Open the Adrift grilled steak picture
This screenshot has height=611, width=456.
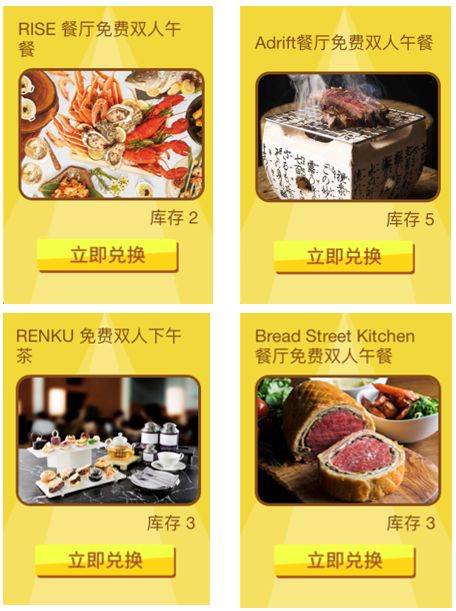coord(348,137)
